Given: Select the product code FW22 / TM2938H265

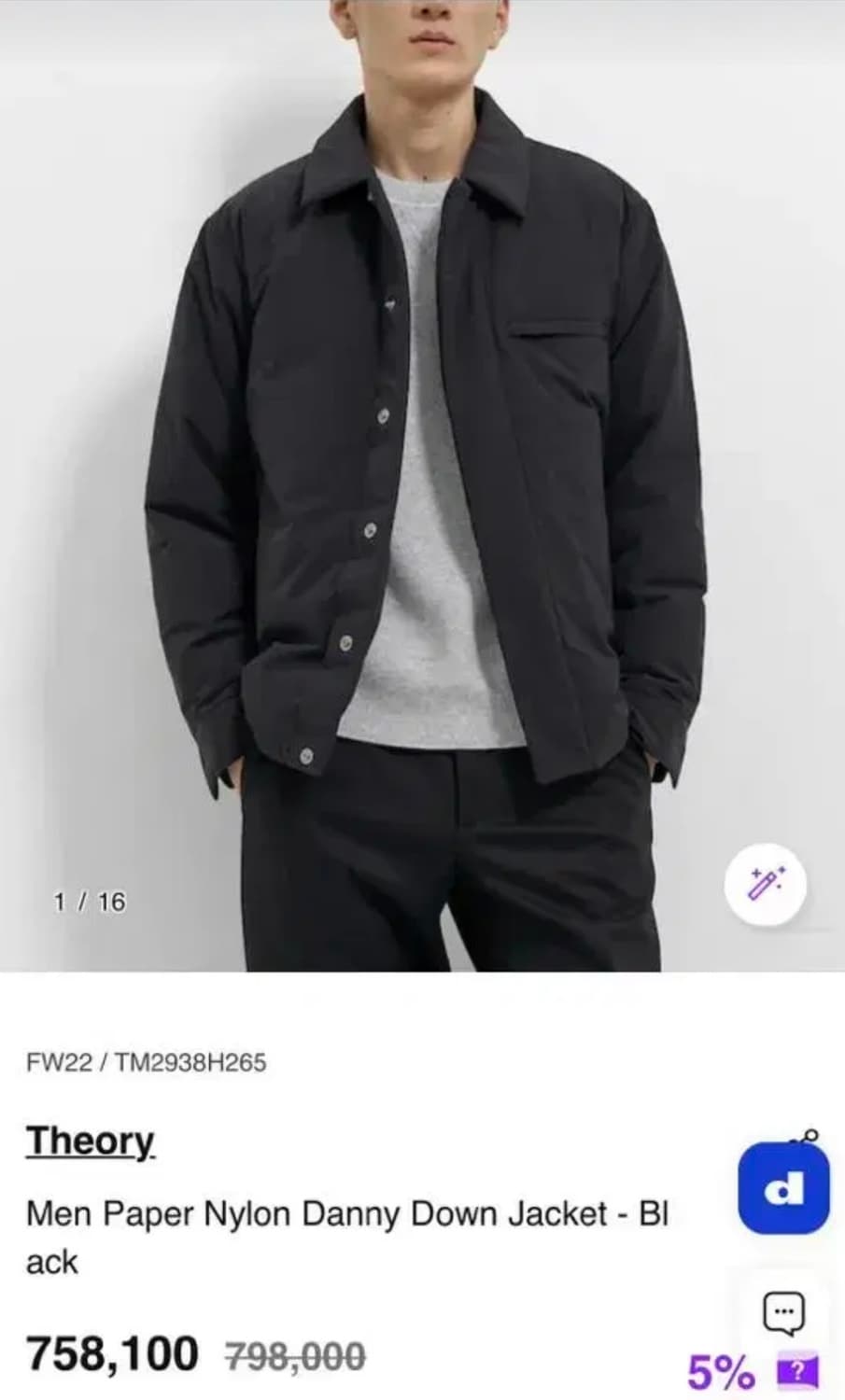Looking at the screenshot, I should (x=147, y=1060).
